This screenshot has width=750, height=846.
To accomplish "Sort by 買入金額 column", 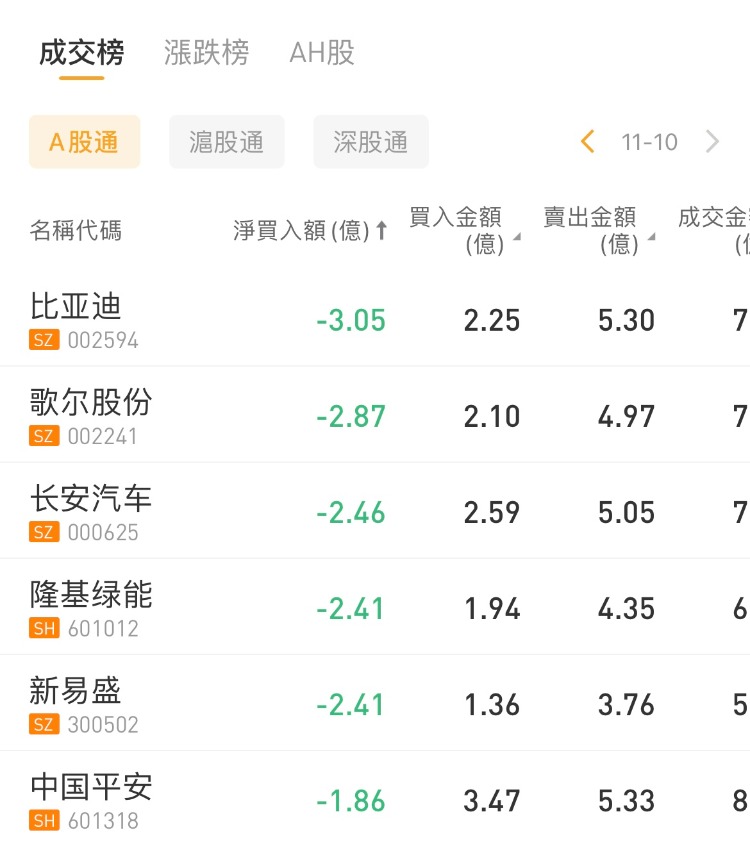I will click(462, 230).
